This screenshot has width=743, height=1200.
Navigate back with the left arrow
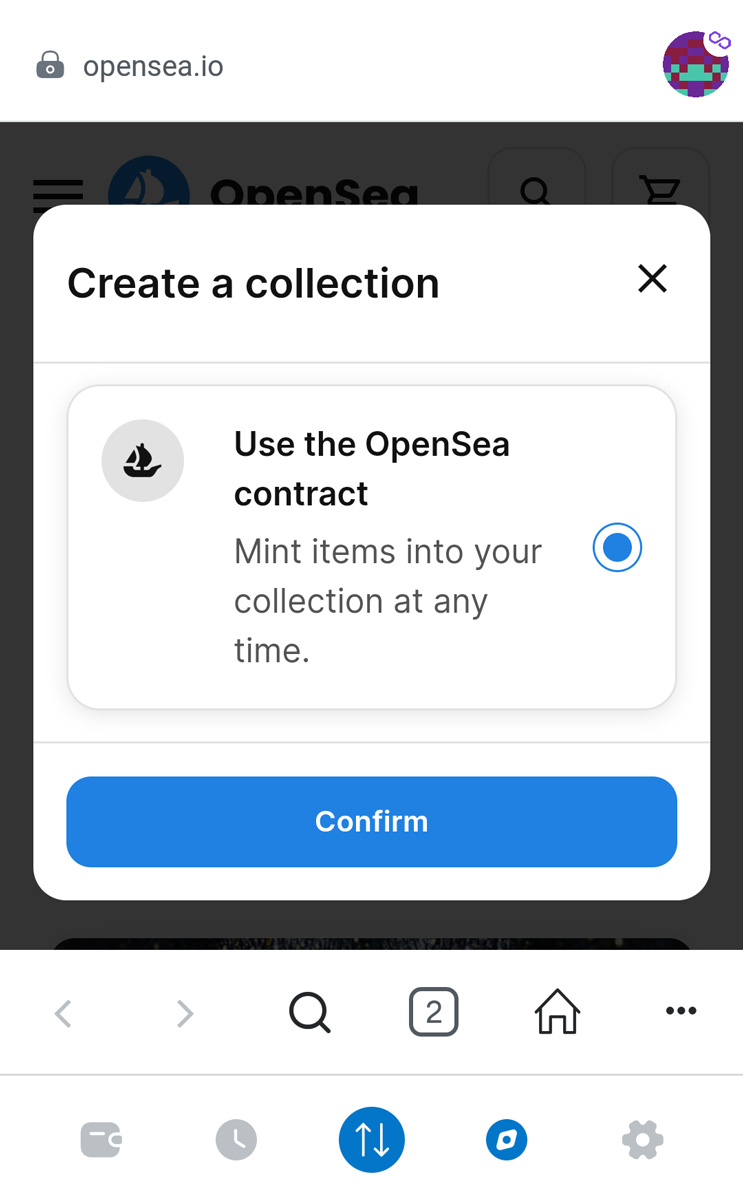pos(63,1012)
